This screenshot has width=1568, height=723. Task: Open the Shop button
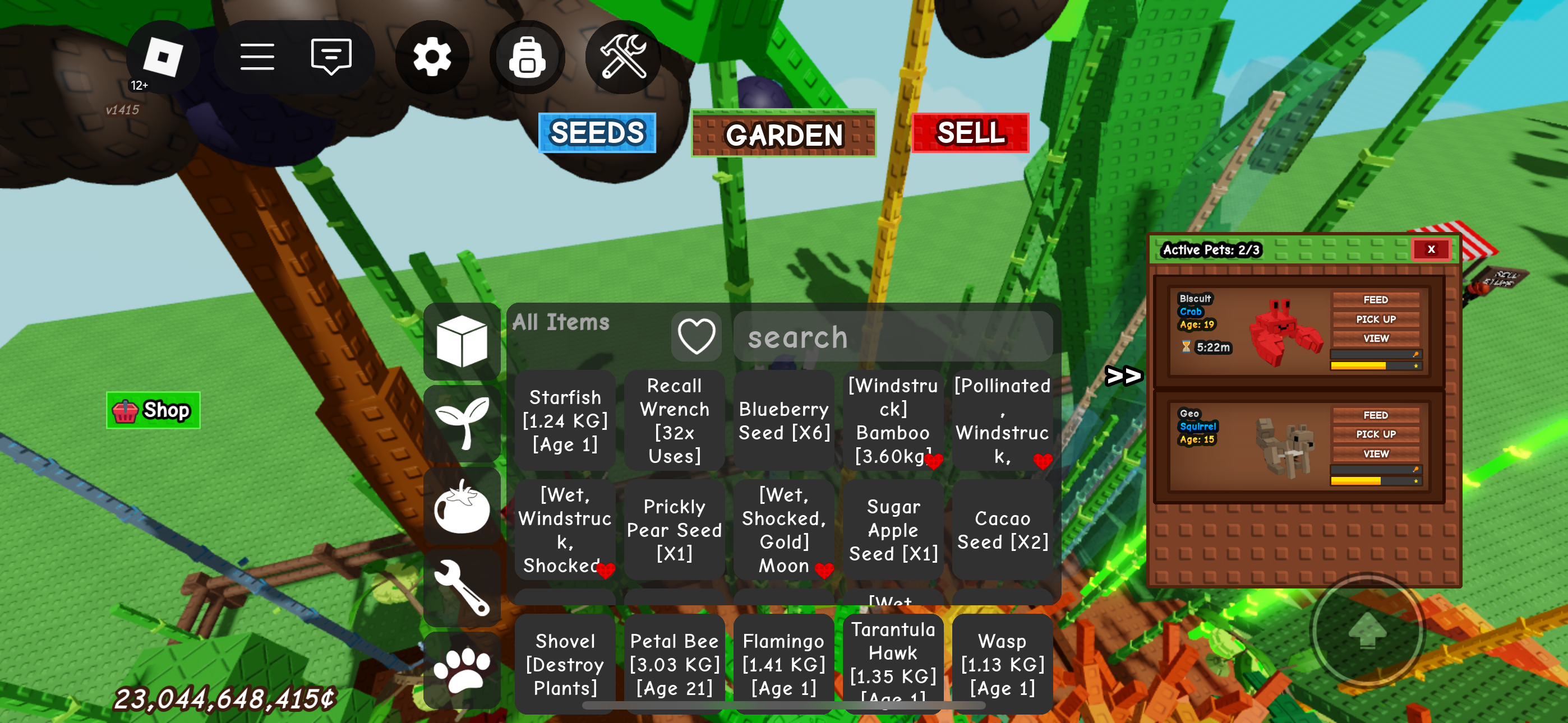pyautogui.click(x=154, y=410)
